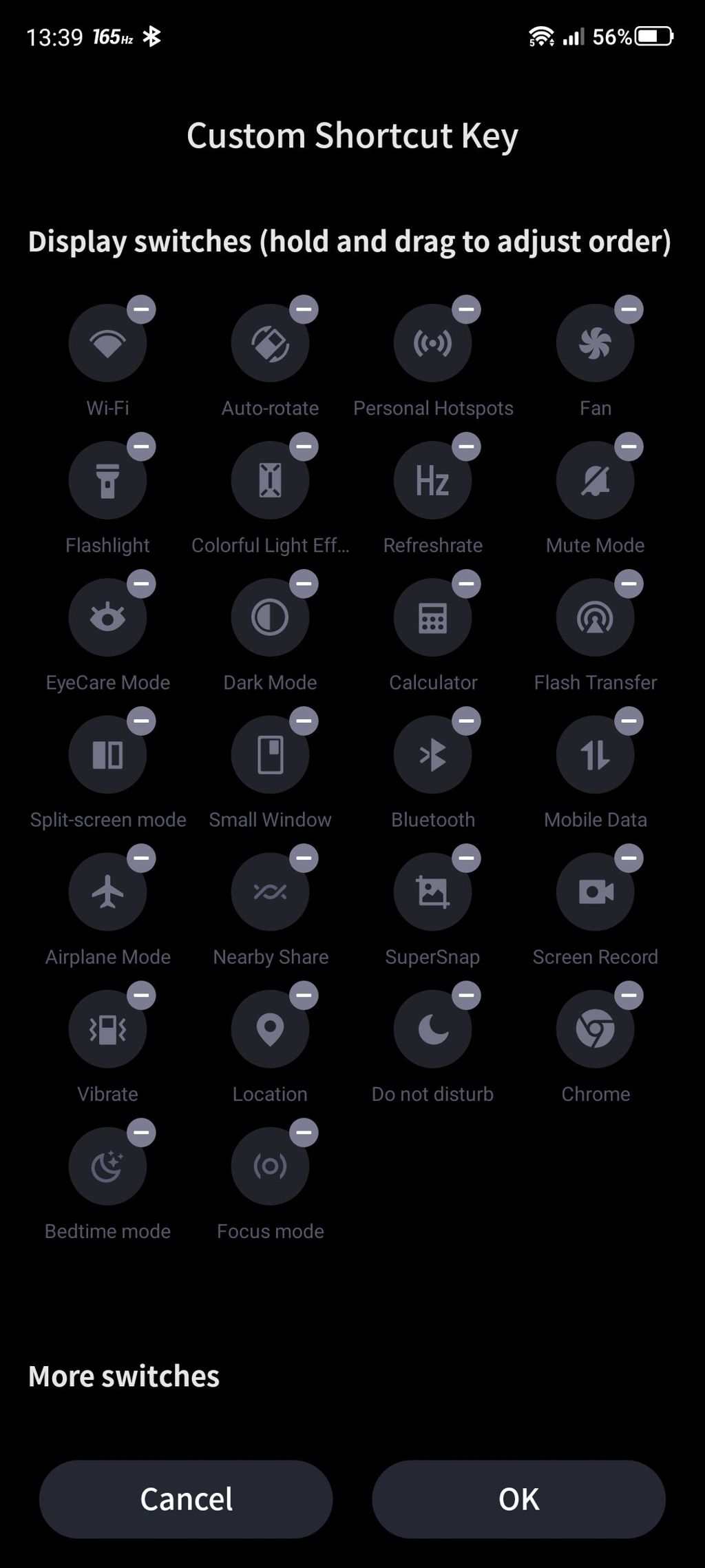The width and height of the screenshot is (705, 1568).
Task: Remove Flashlight from the shortcut list
Action: [141, 446]
